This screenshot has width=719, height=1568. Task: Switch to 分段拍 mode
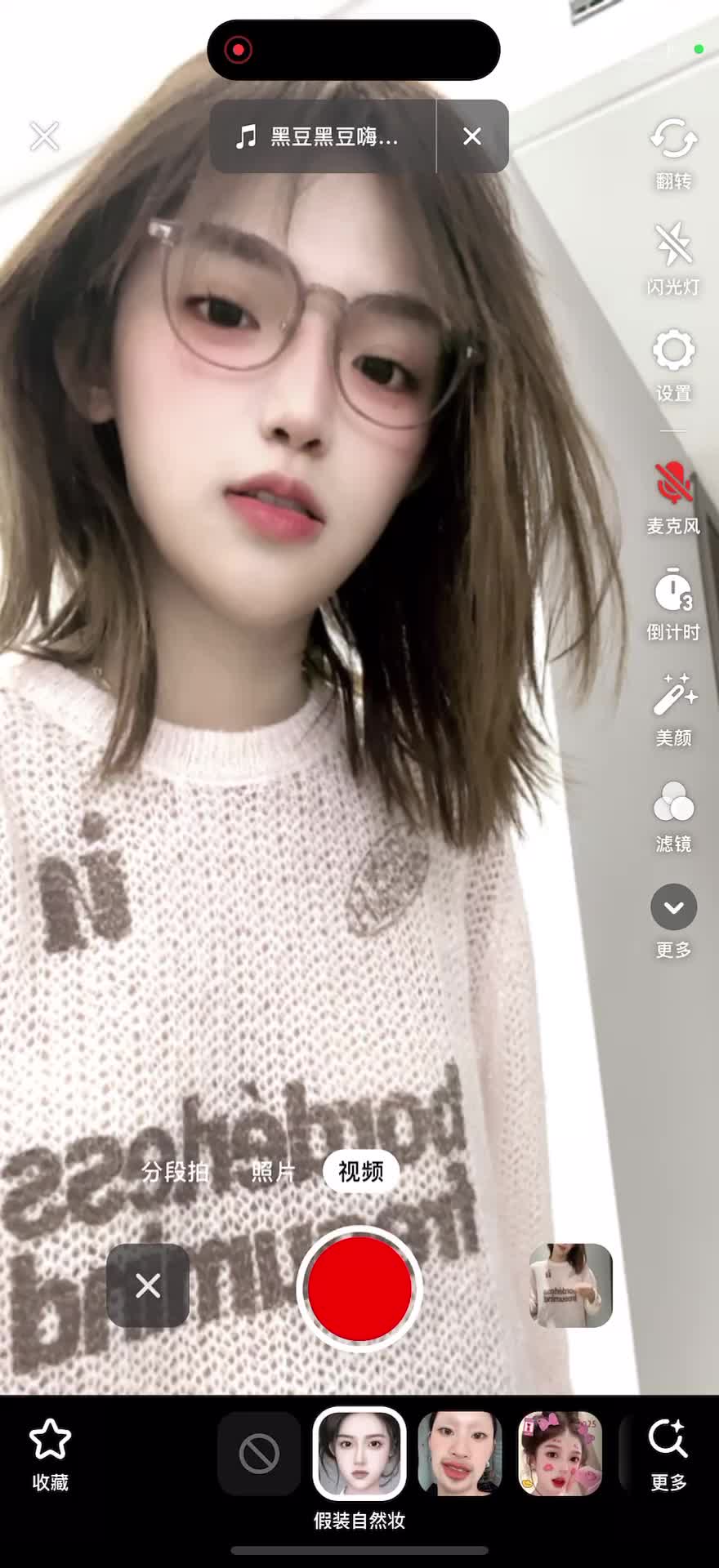(x=175, y=1172)
